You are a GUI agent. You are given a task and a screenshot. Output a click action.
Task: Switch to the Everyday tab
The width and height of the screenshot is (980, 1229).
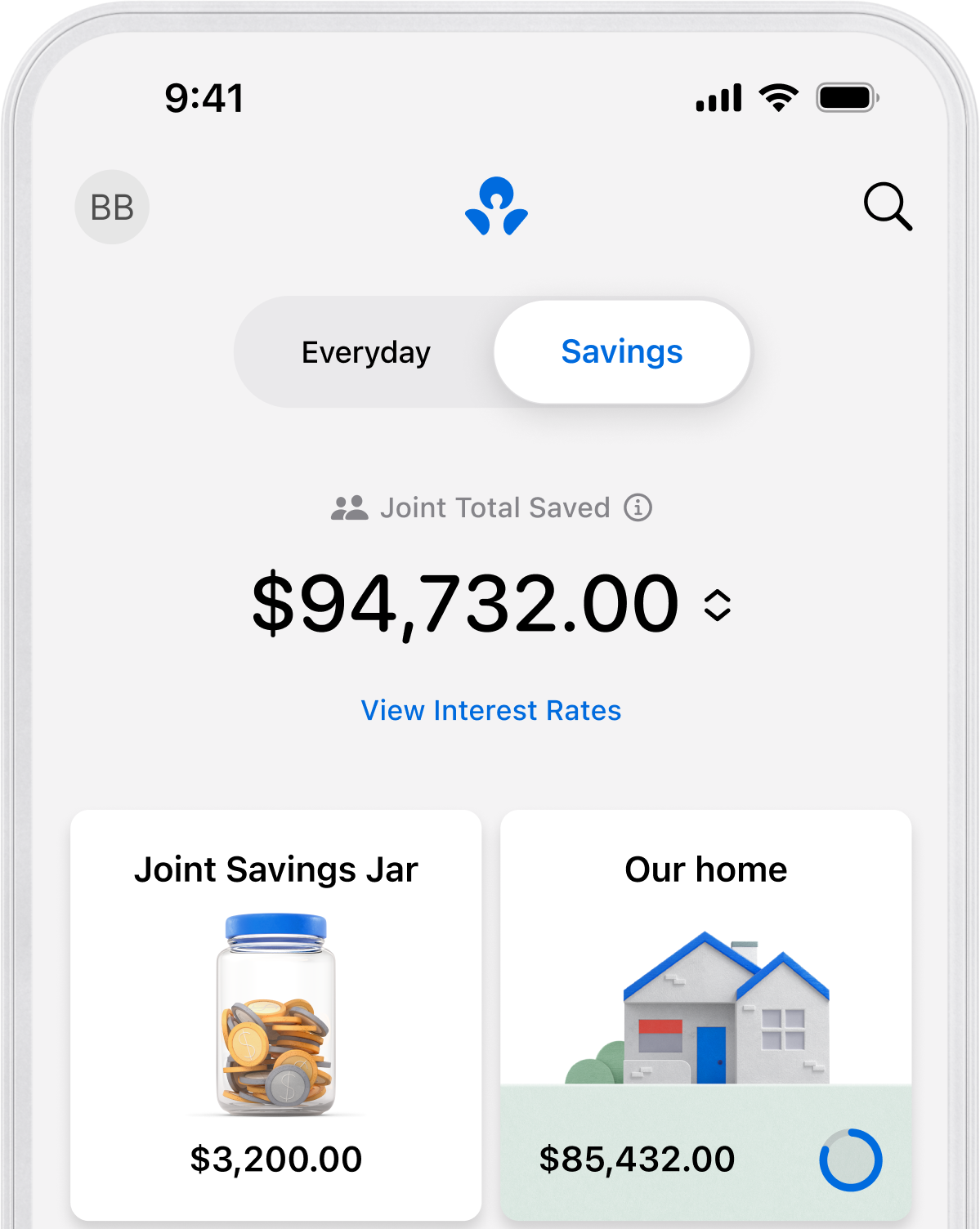tap(366, 352)
